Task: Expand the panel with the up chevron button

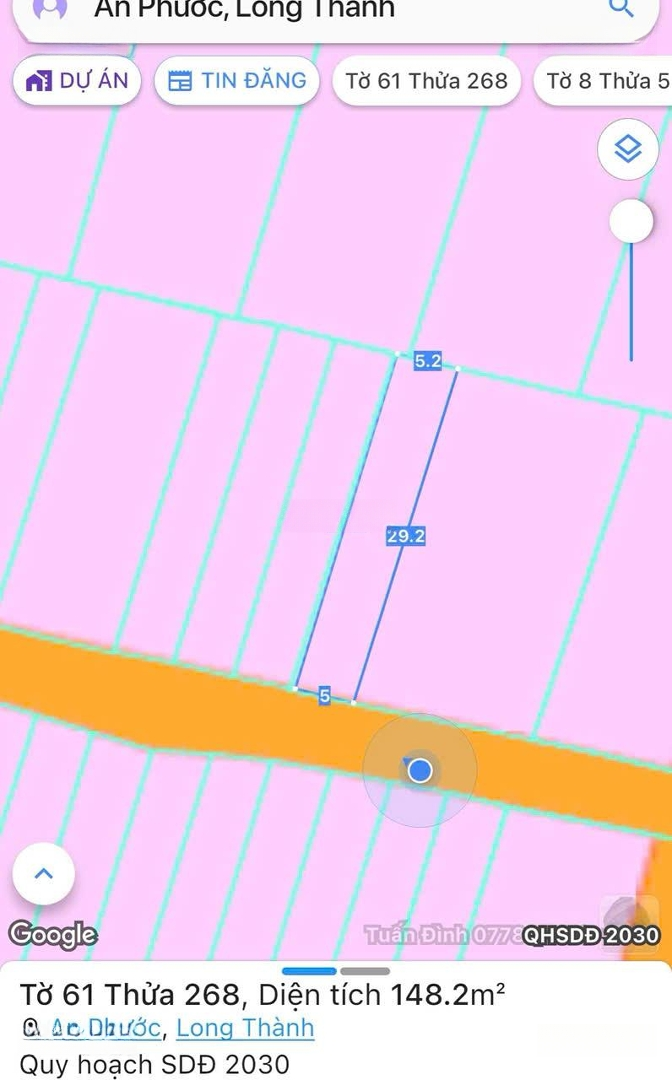Action: pos(44,873)
